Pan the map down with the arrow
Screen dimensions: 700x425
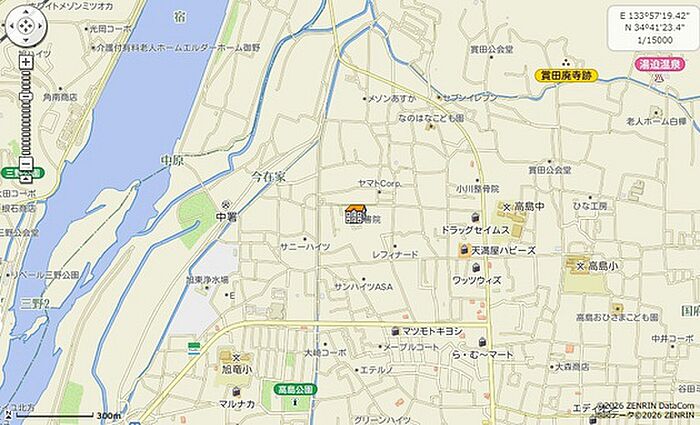[x=25, y=40]
